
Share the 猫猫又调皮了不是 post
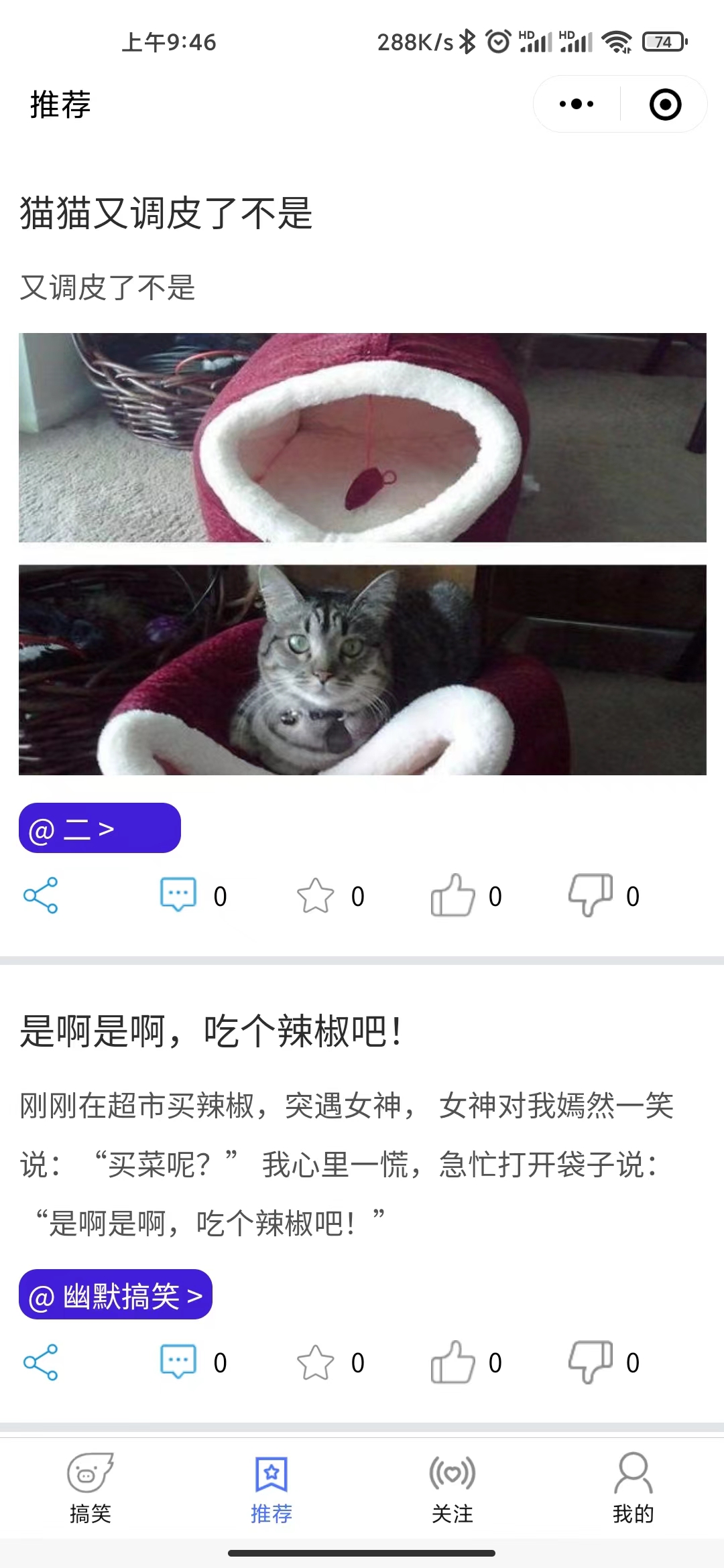41,895
